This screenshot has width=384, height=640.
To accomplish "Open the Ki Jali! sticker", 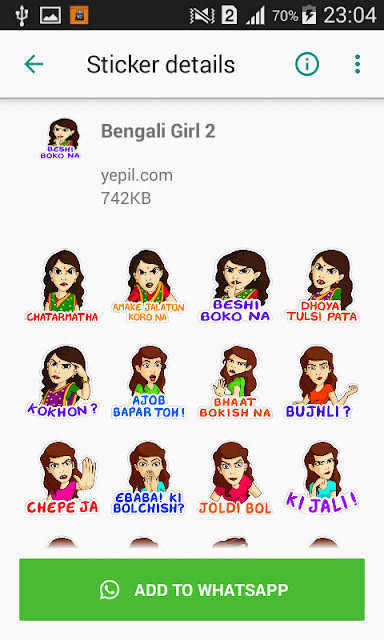I will pos(322,478).
